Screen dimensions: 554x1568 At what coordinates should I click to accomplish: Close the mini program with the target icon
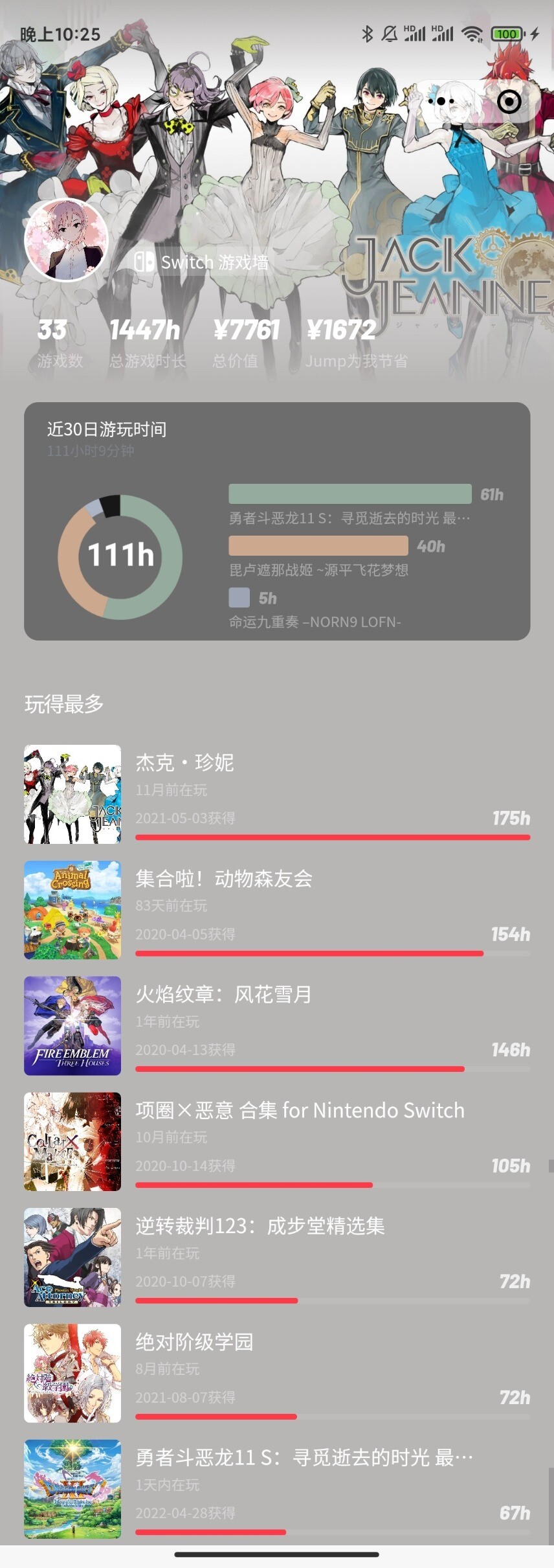pos(509,102)
